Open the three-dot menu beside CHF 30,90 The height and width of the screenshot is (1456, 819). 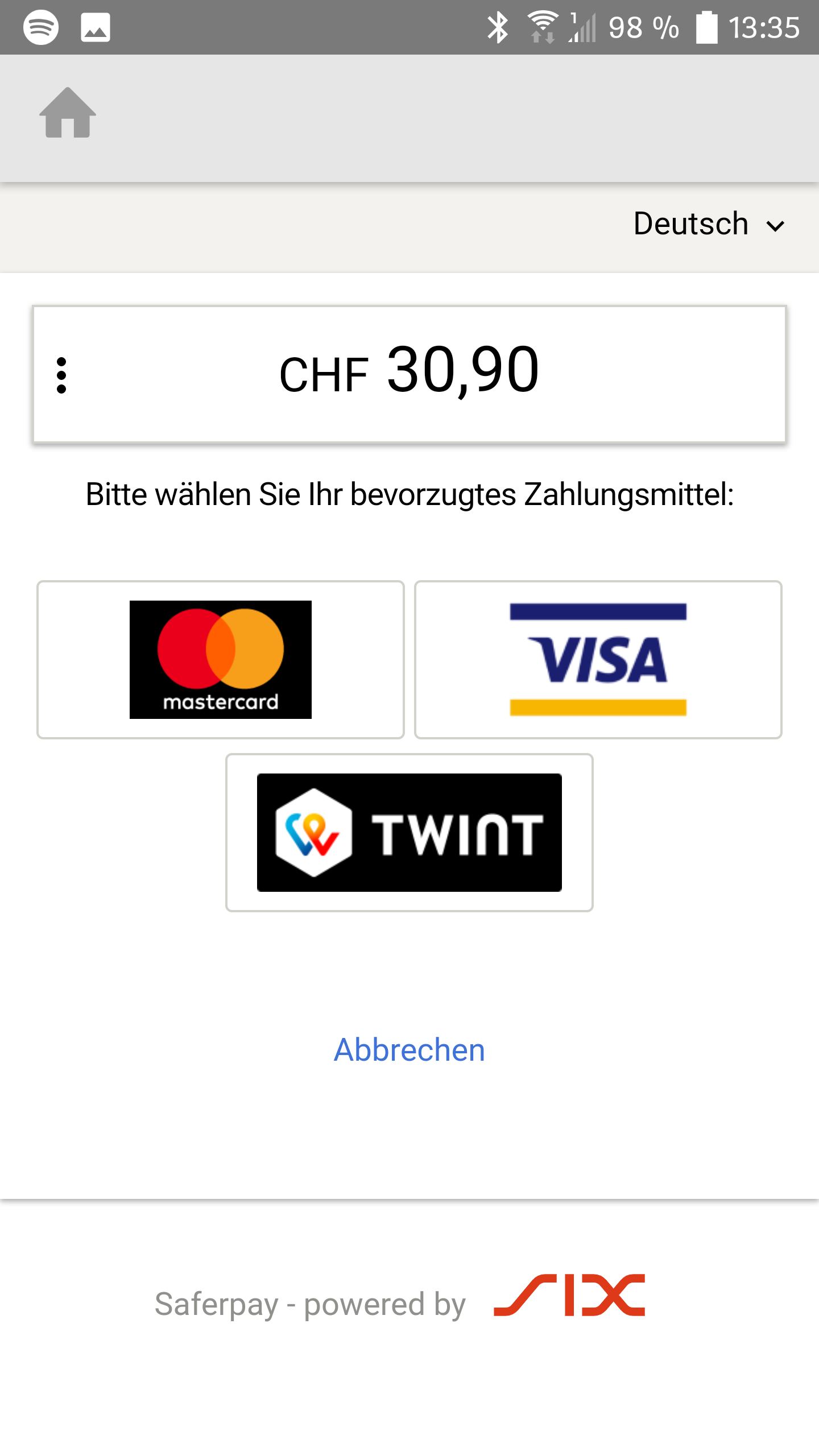click(61, 375)
